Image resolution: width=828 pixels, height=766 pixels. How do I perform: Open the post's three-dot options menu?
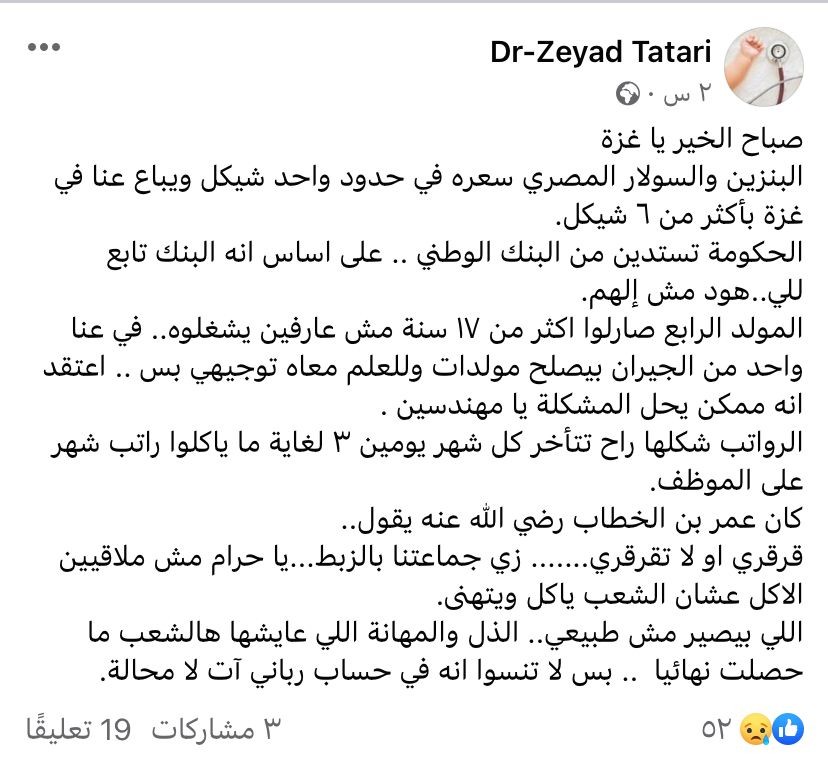(44, 49)
